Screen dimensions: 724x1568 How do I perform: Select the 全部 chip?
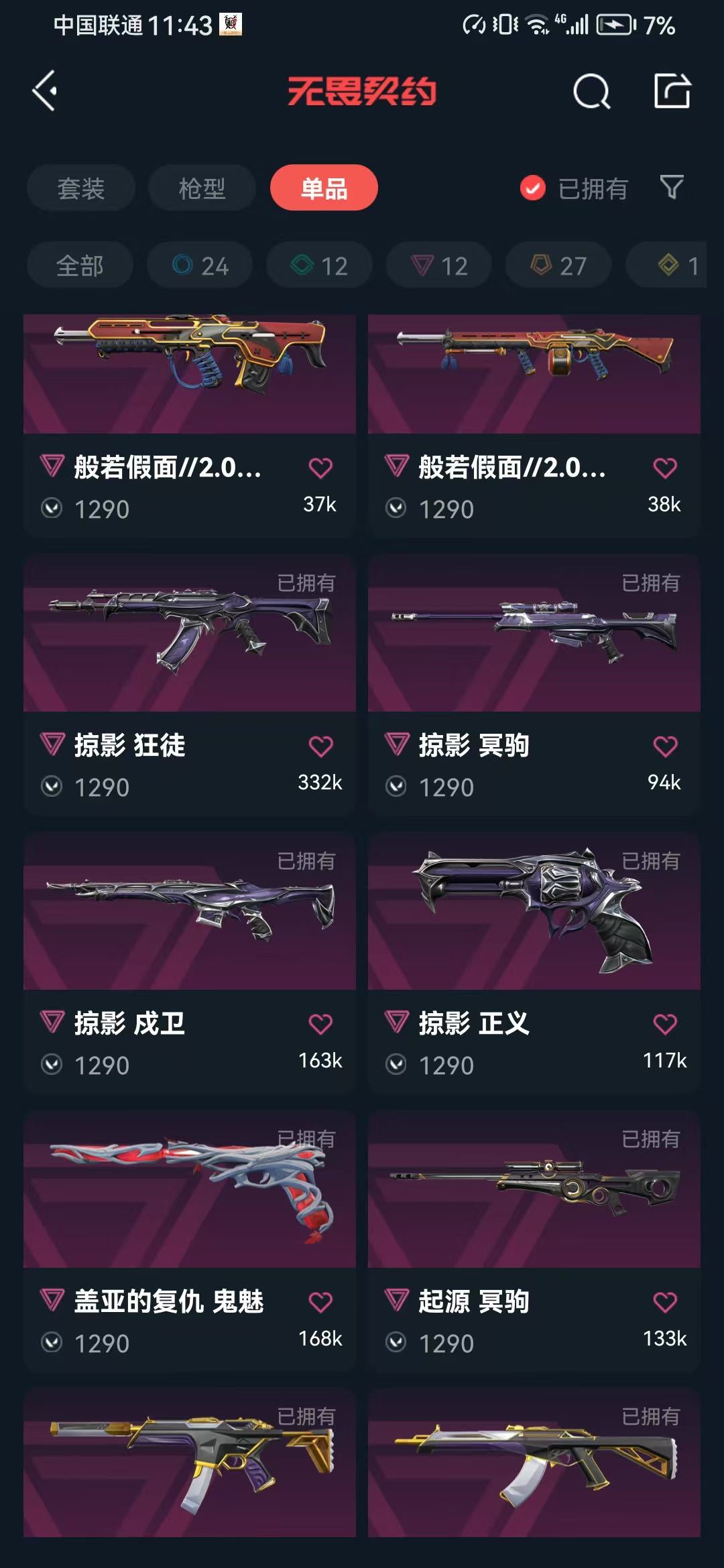coord(80,265)
